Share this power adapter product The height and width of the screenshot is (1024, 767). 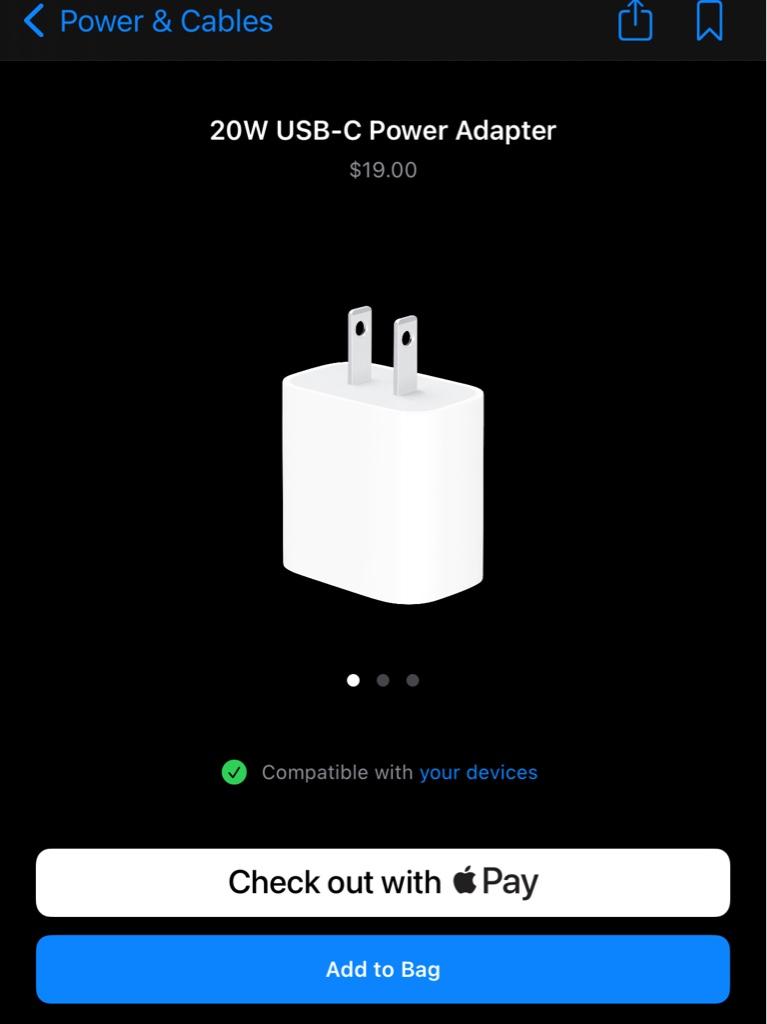pos(635,21)
